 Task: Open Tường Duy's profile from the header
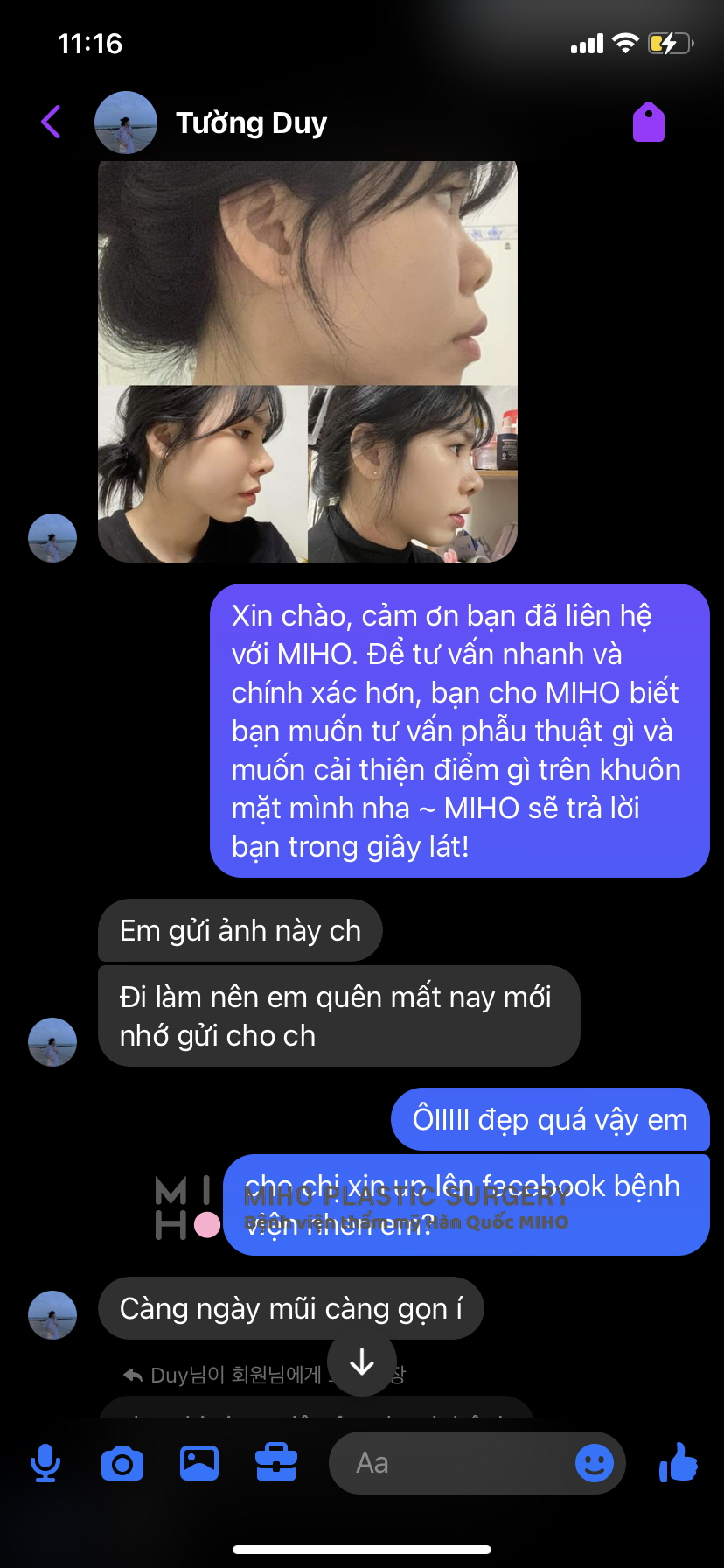(x=251, y=122)
